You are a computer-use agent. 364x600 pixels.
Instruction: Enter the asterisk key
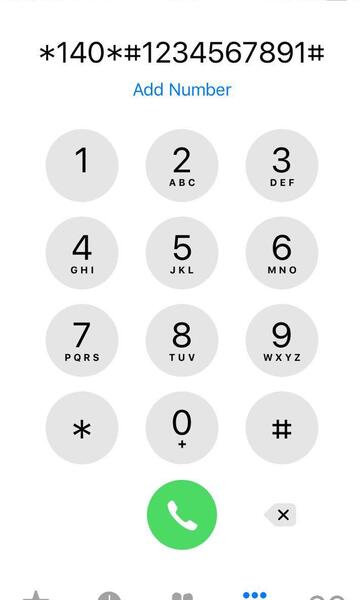tap(82, 427)
